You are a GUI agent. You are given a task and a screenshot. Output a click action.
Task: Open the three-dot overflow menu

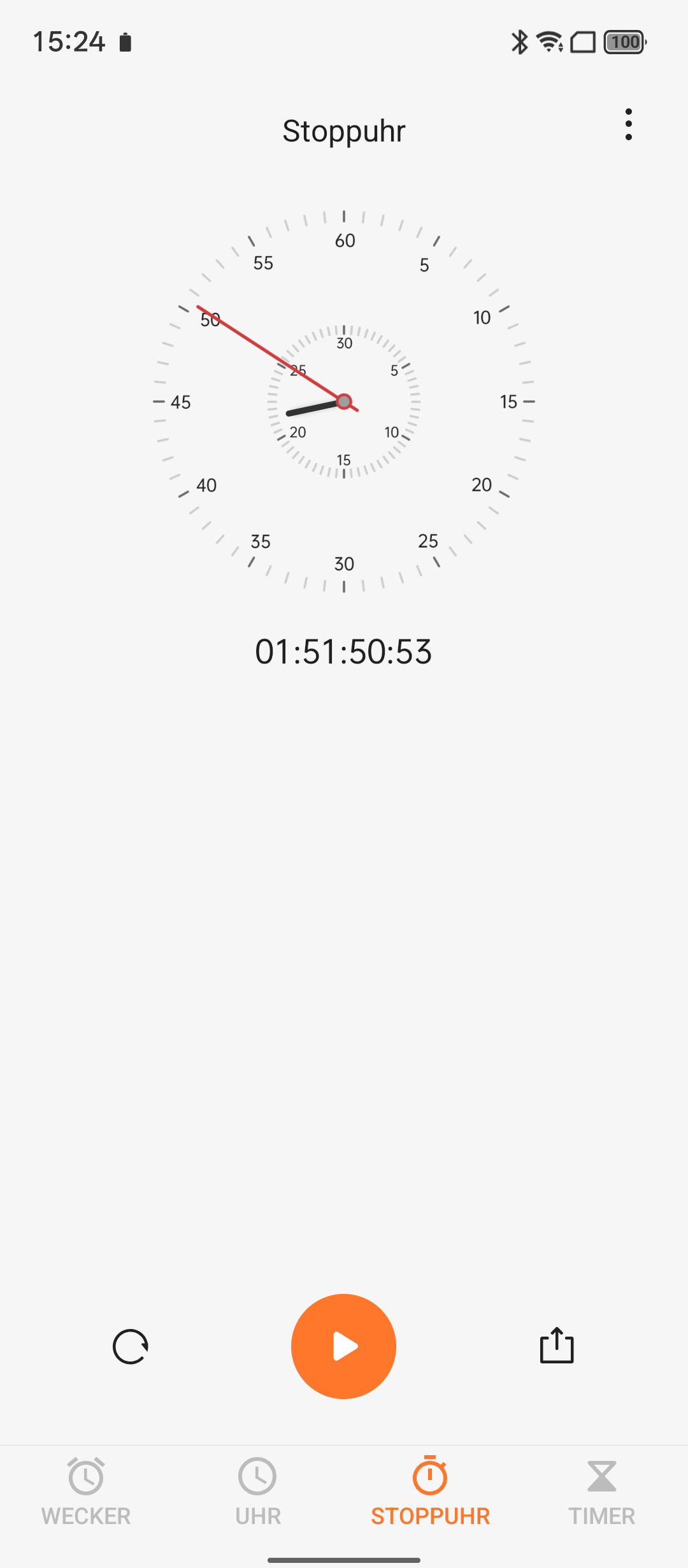[628, 125]
